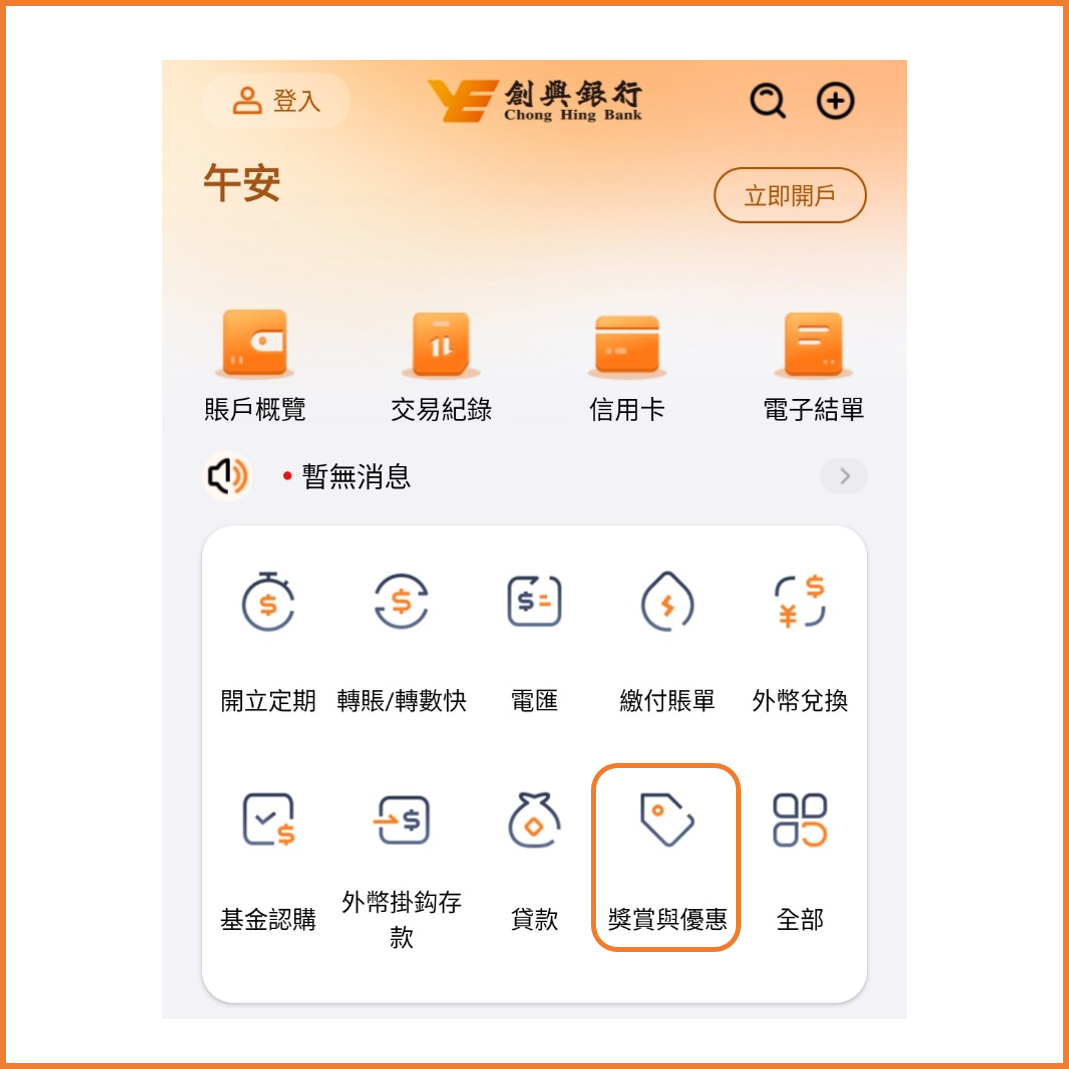This screenshot has width=1069, height=1069.
Task: Open 電子結單 e-statements
Action: click(x=813, y=365)
